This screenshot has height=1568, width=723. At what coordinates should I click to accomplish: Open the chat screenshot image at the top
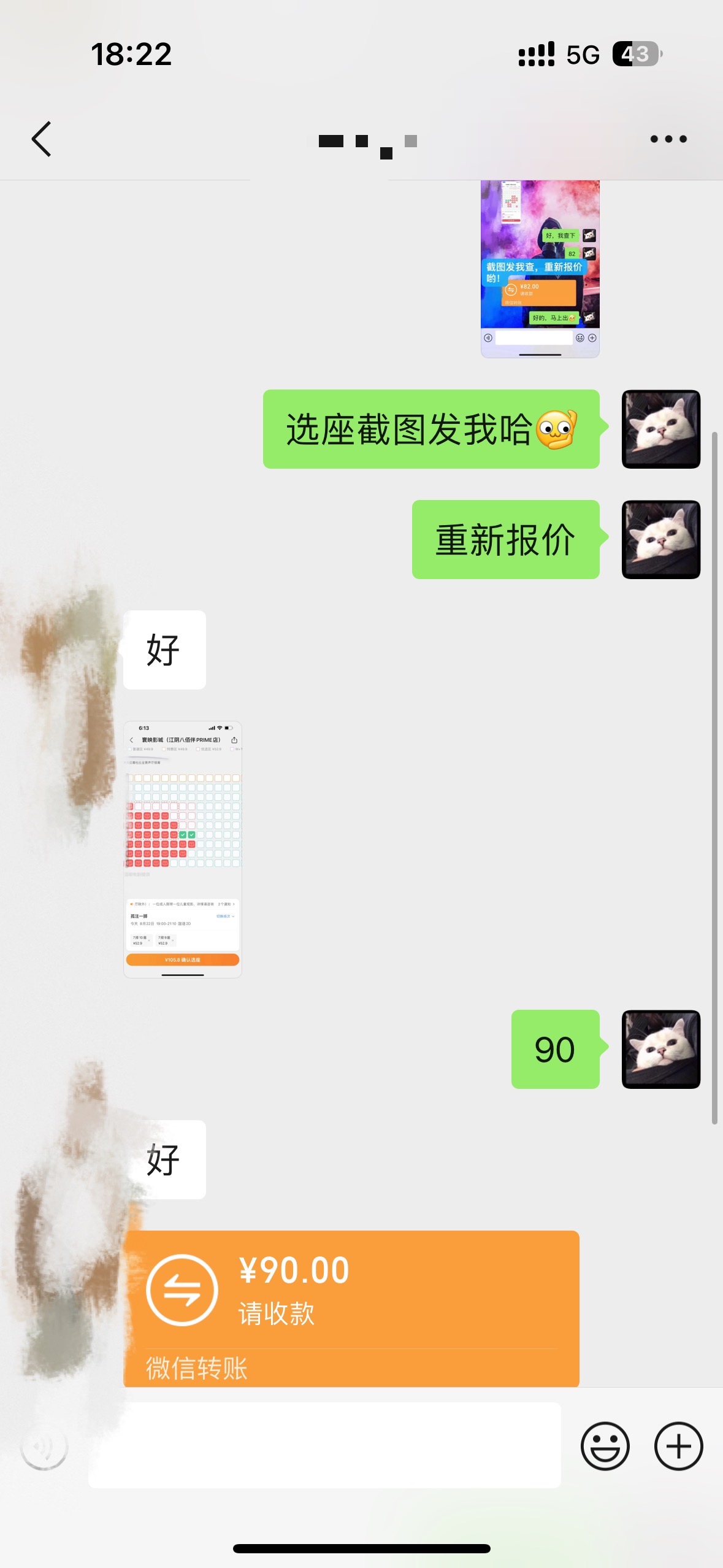540,269
